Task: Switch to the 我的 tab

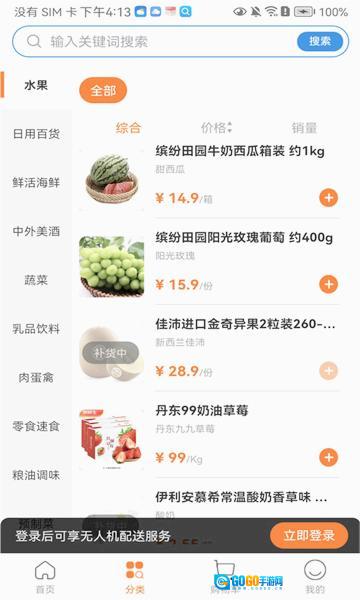Action: (315, 577)
